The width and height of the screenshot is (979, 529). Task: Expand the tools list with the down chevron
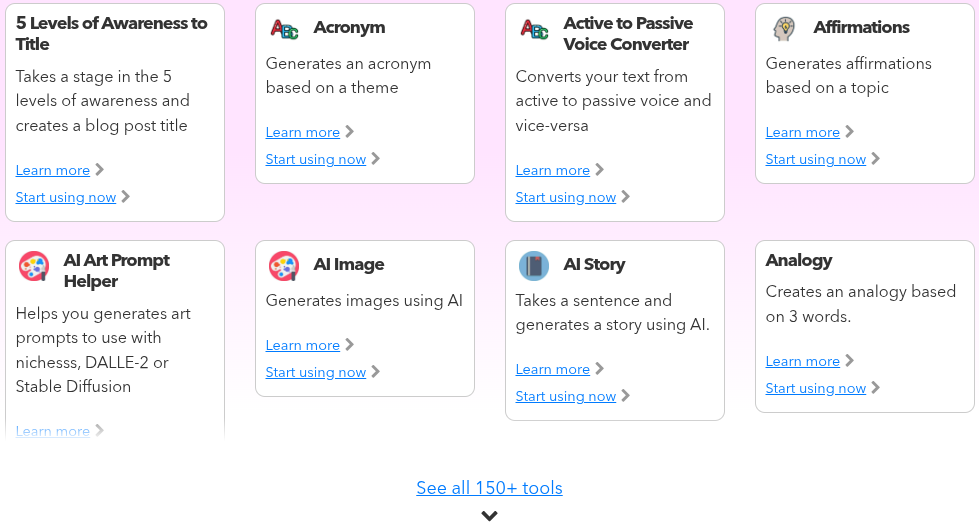tap(489, 516)
